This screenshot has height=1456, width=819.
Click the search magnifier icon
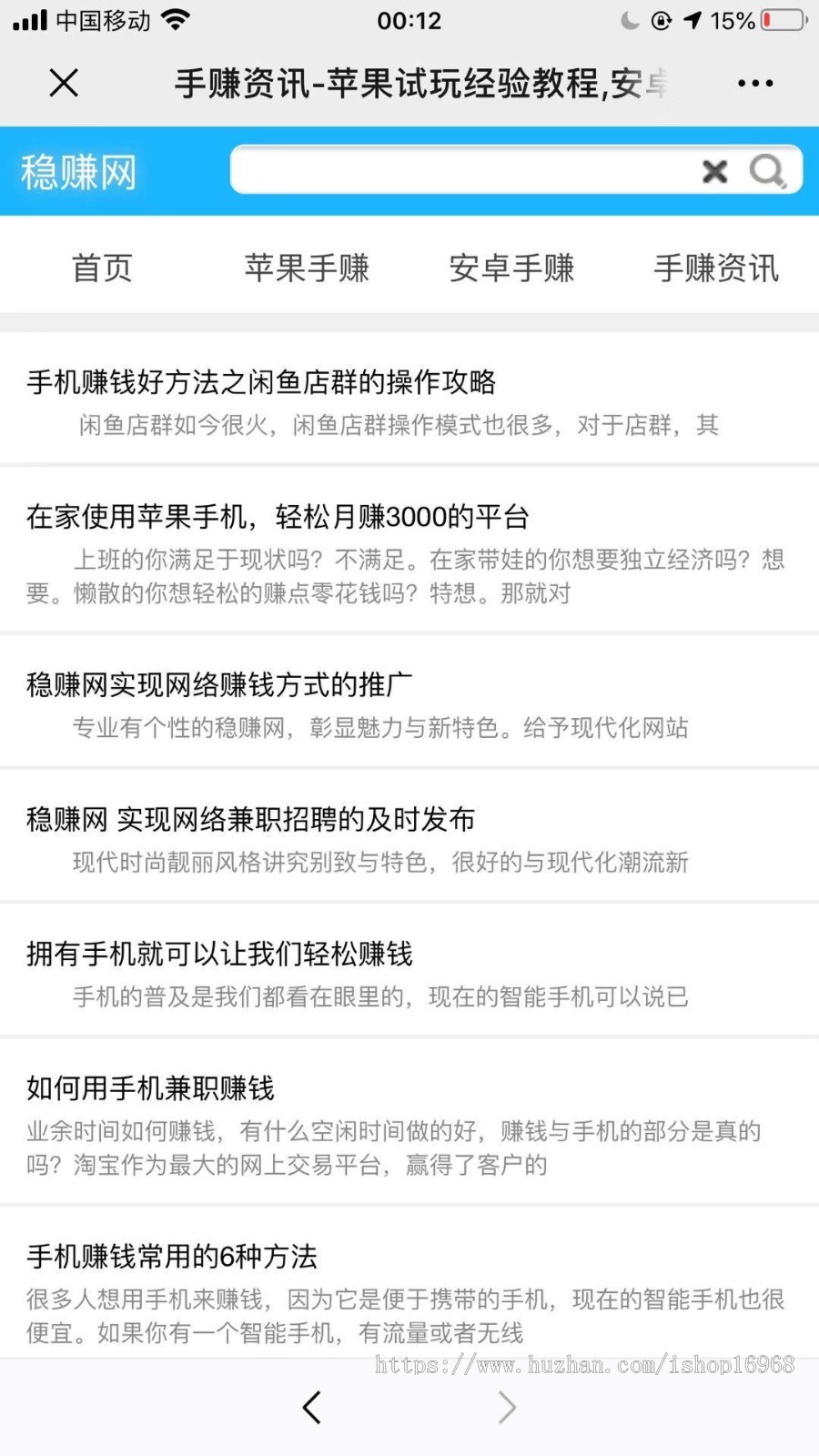point(767,171)
